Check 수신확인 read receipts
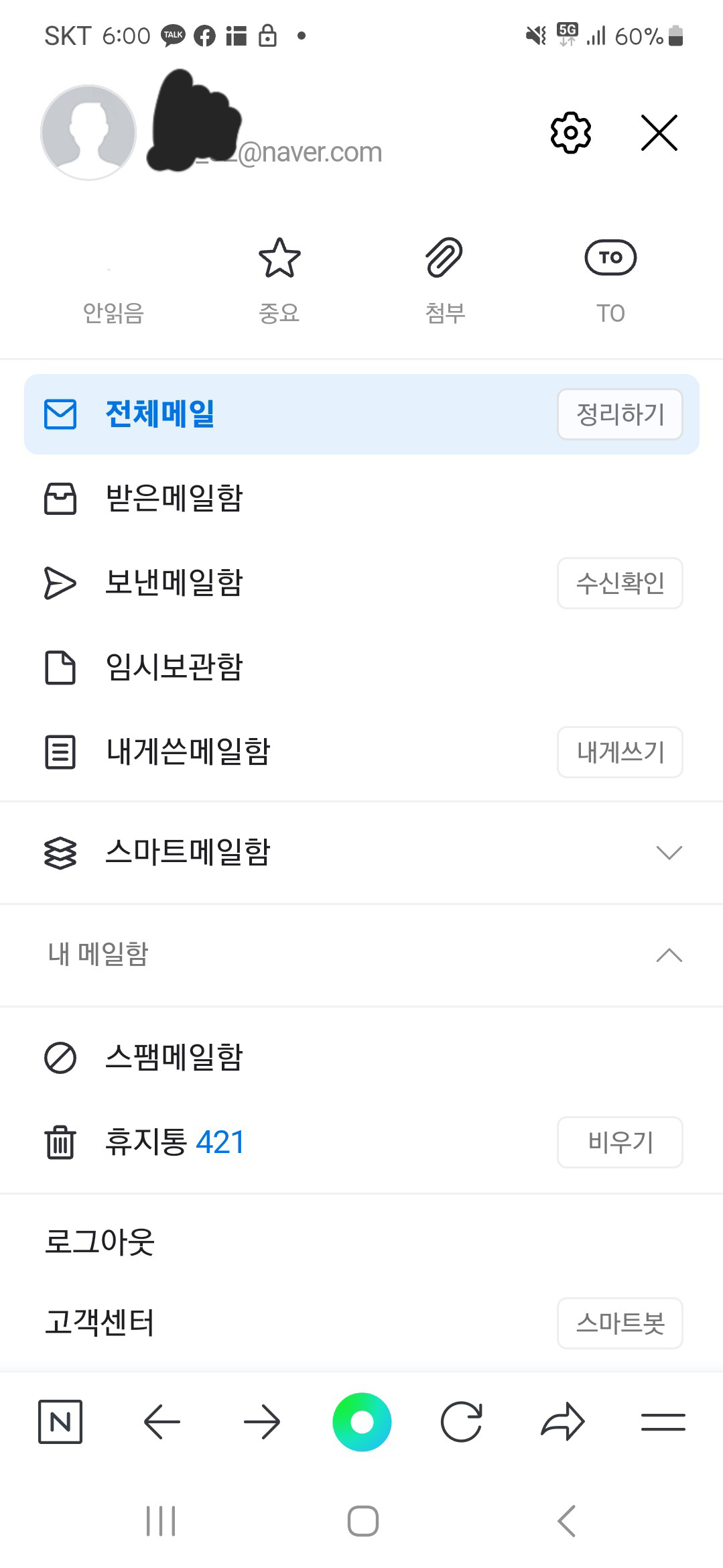 point(620,583)
